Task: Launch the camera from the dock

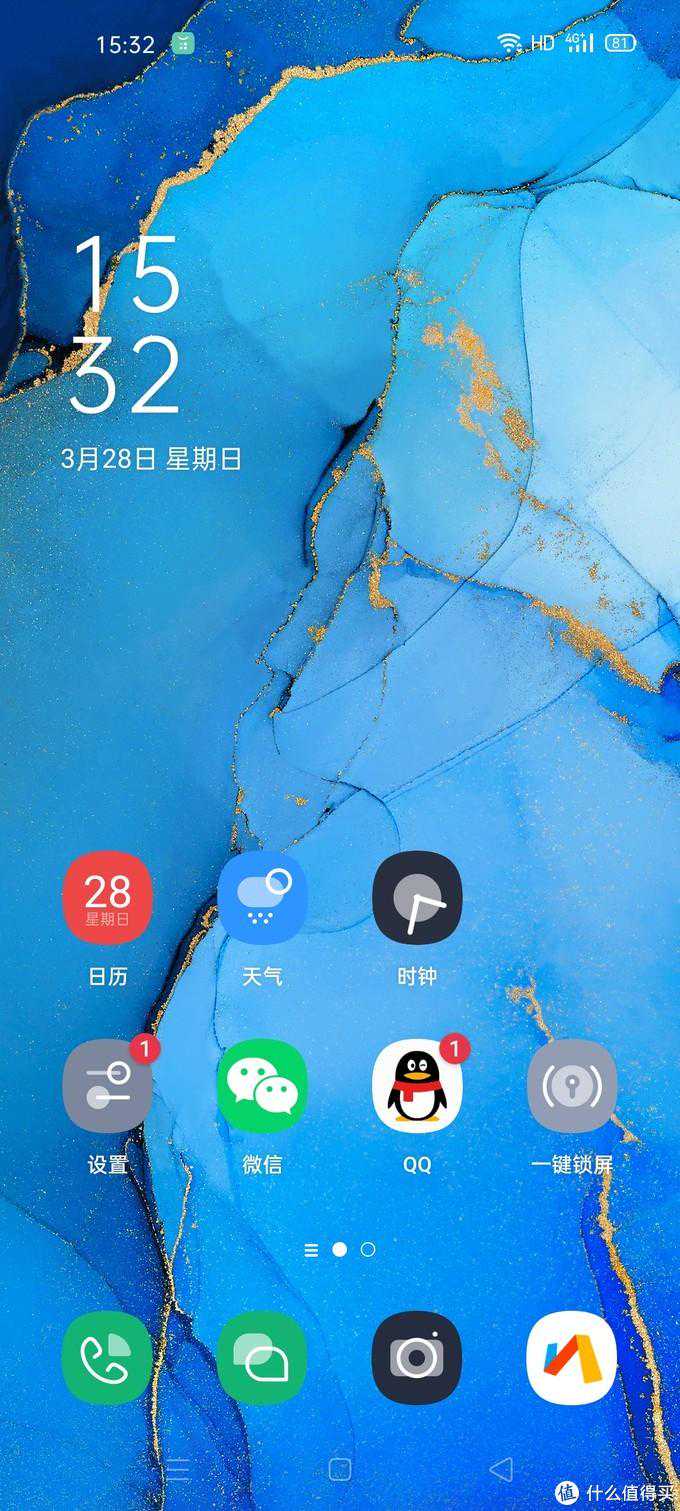Action: [417, 1357]
